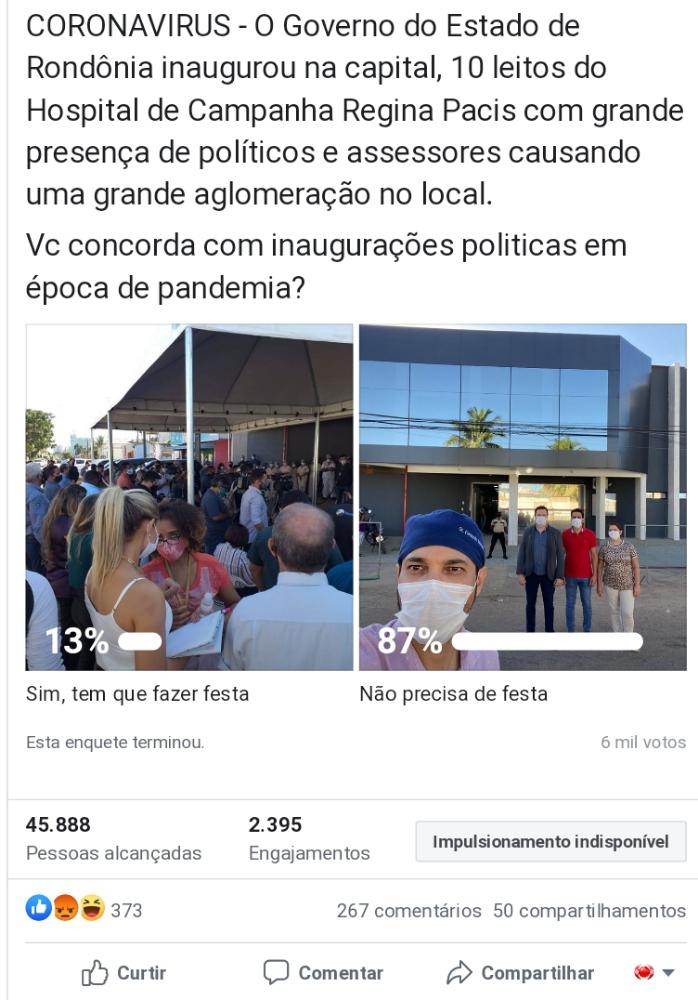Screen dimensions: 698x1000
Task: Open the "Sim, tem que fazer festa" poll option
Action: 189,497
